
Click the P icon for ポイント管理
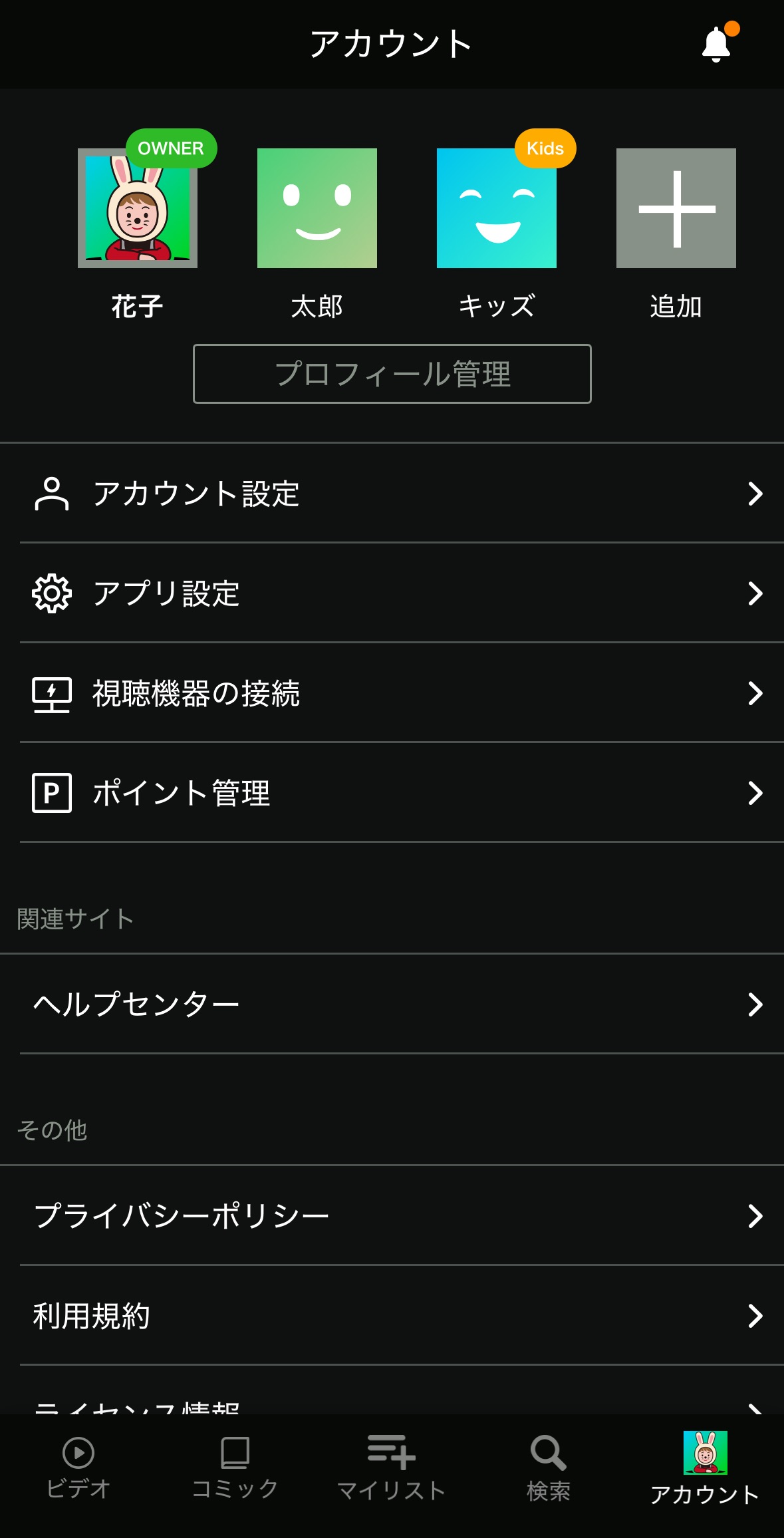(x=52, y=794)
